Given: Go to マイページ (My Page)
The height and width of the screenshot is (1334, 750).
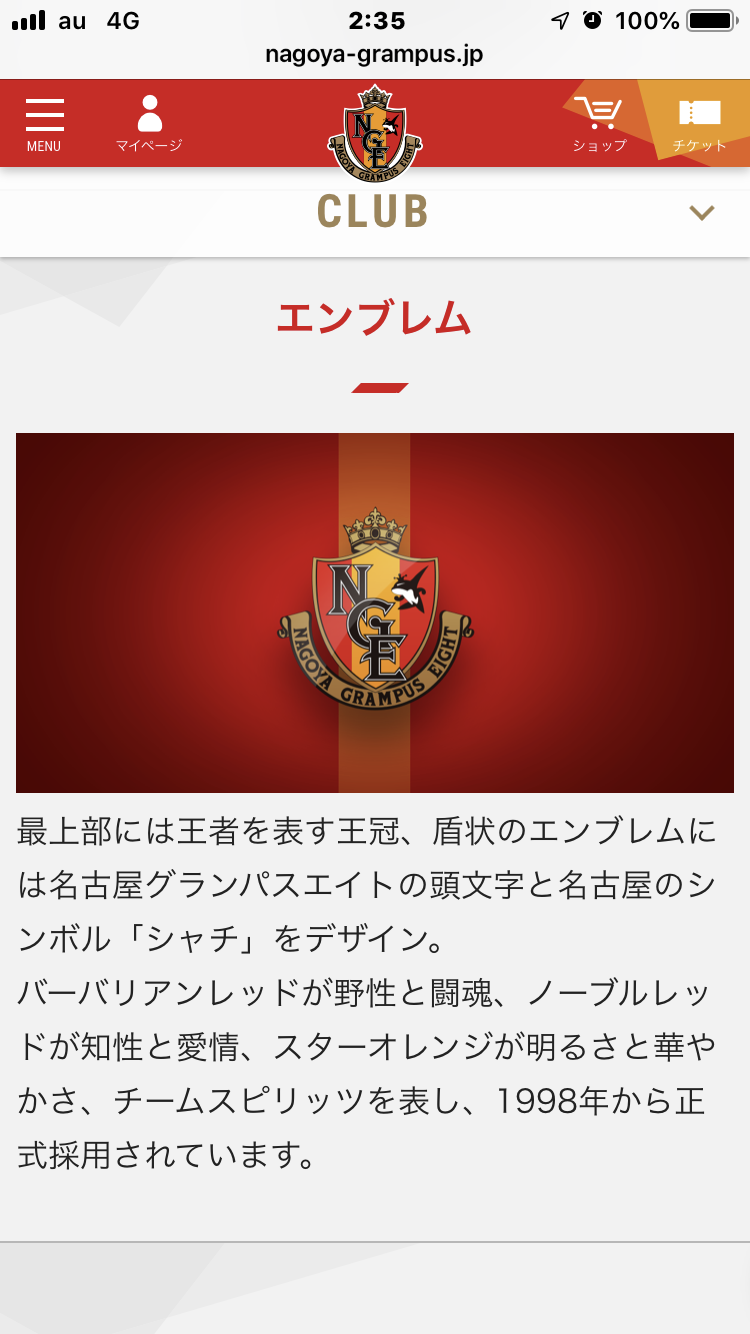Looking at the screenshot, I should [149, 124].
